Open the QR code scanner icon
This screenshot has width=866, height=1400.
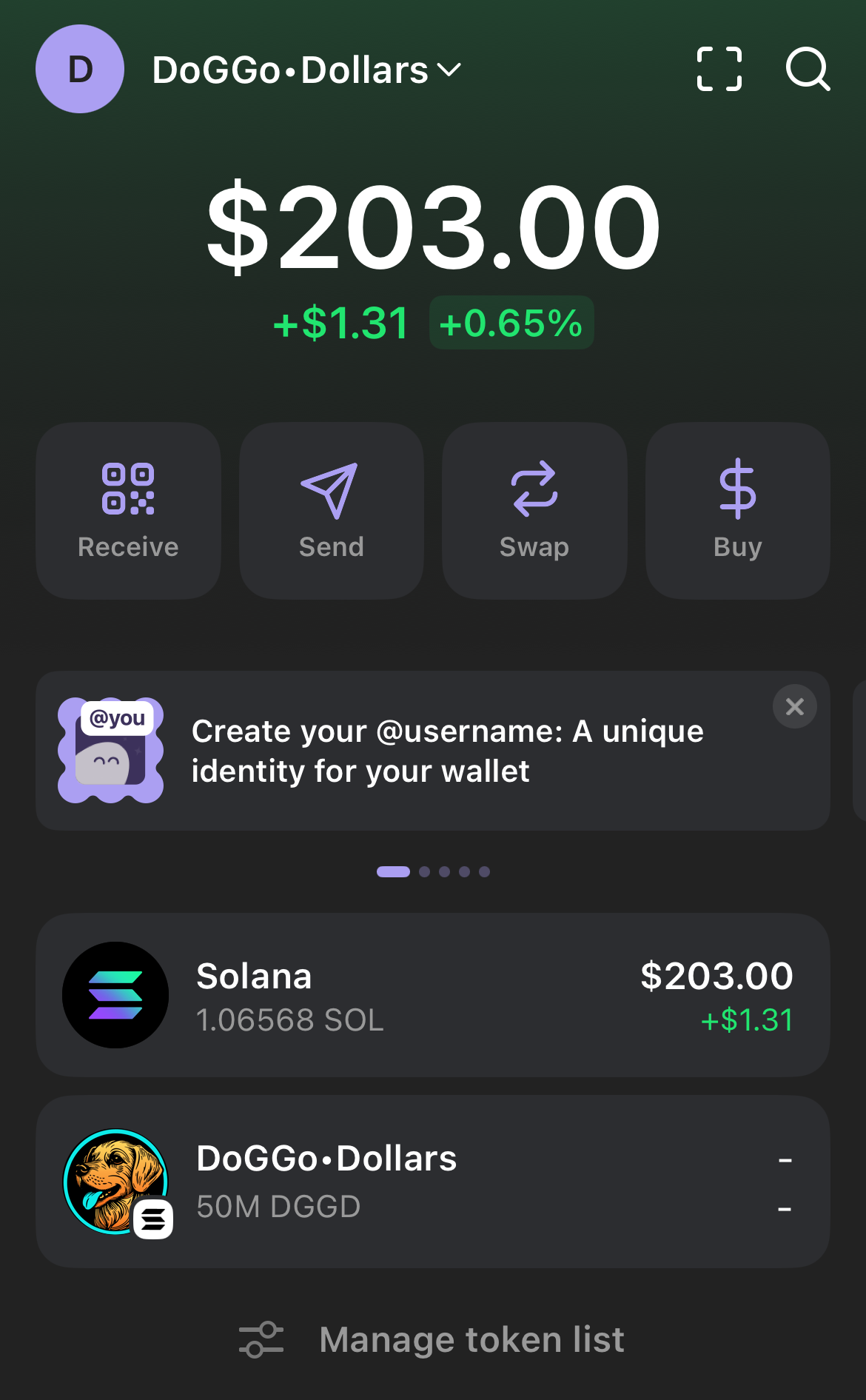[x=719, y=69]
